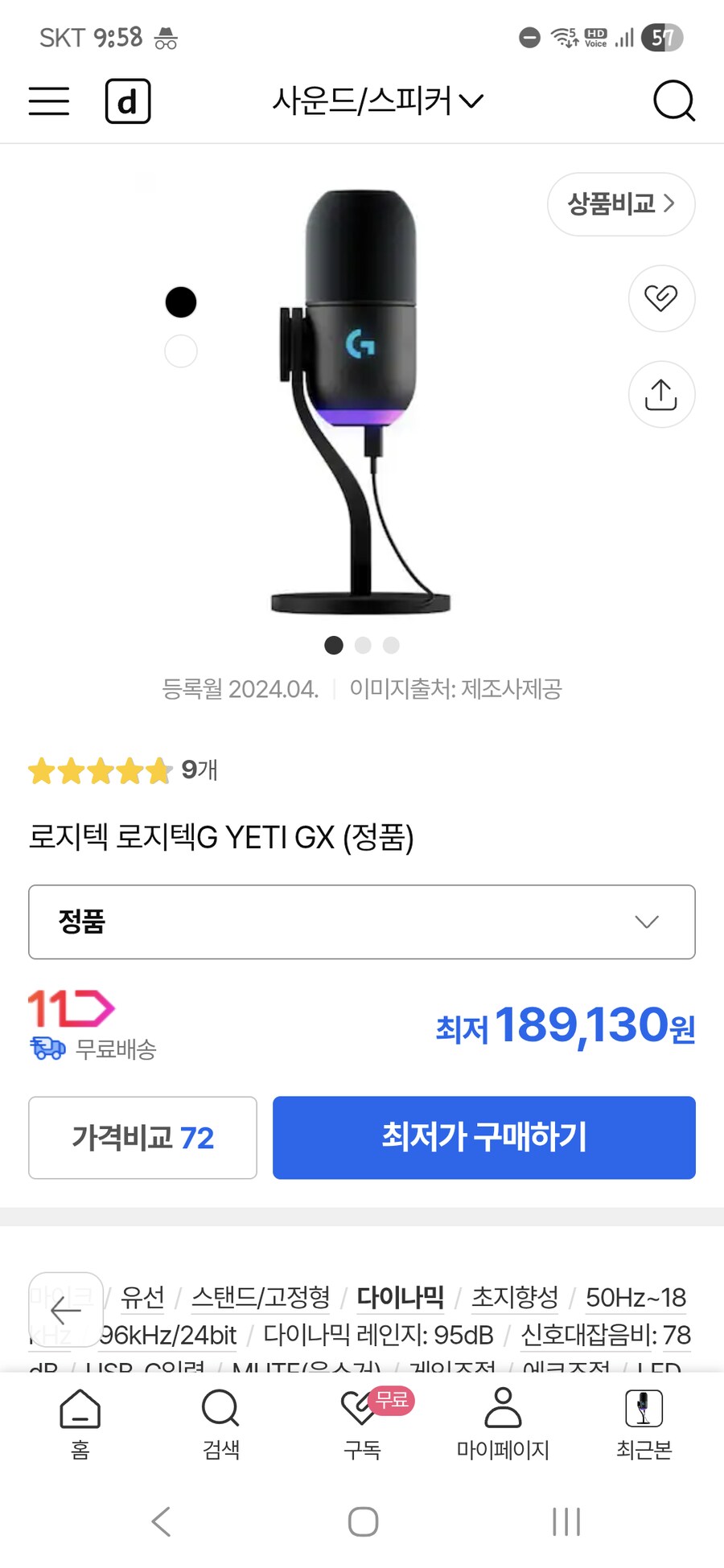The image size is (724, 1568).
Task: Open the search magnifier in header
Action: pyautogui.click(x=673, y=101)
